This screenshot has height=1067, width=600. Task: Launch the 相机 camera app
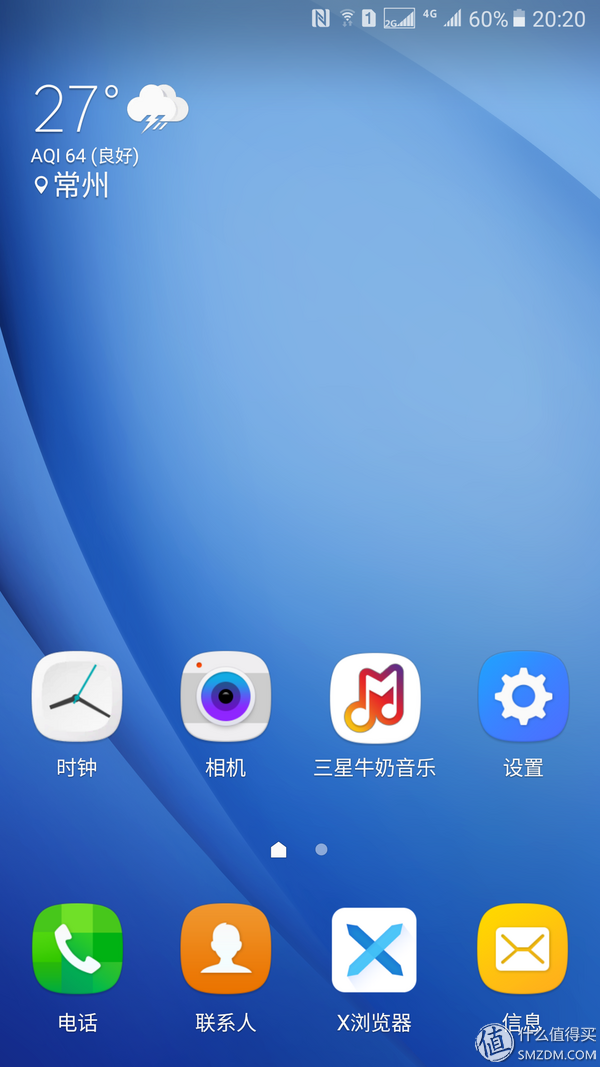[x=225, y=697]
